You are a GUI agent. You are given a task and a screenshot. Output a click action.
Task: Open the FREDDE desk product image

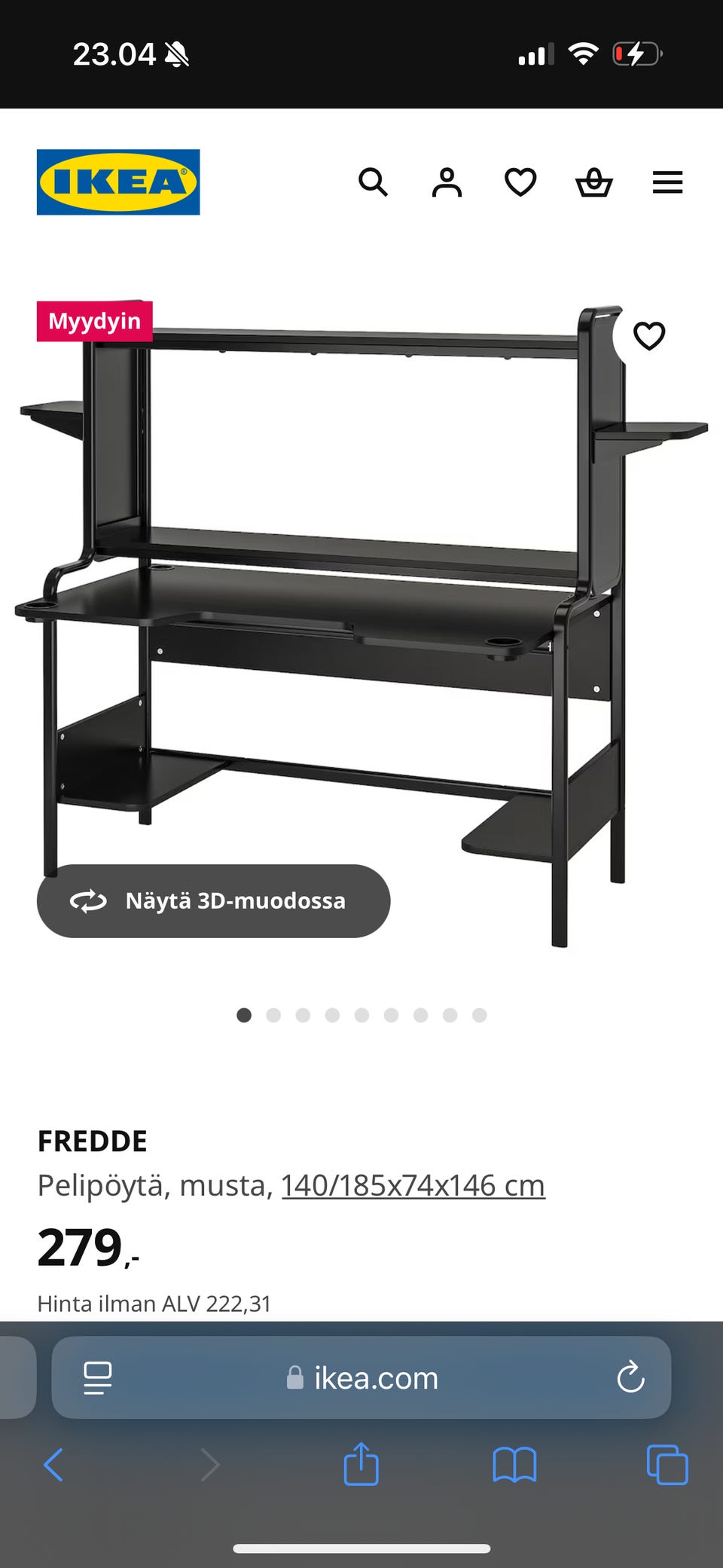361,603
